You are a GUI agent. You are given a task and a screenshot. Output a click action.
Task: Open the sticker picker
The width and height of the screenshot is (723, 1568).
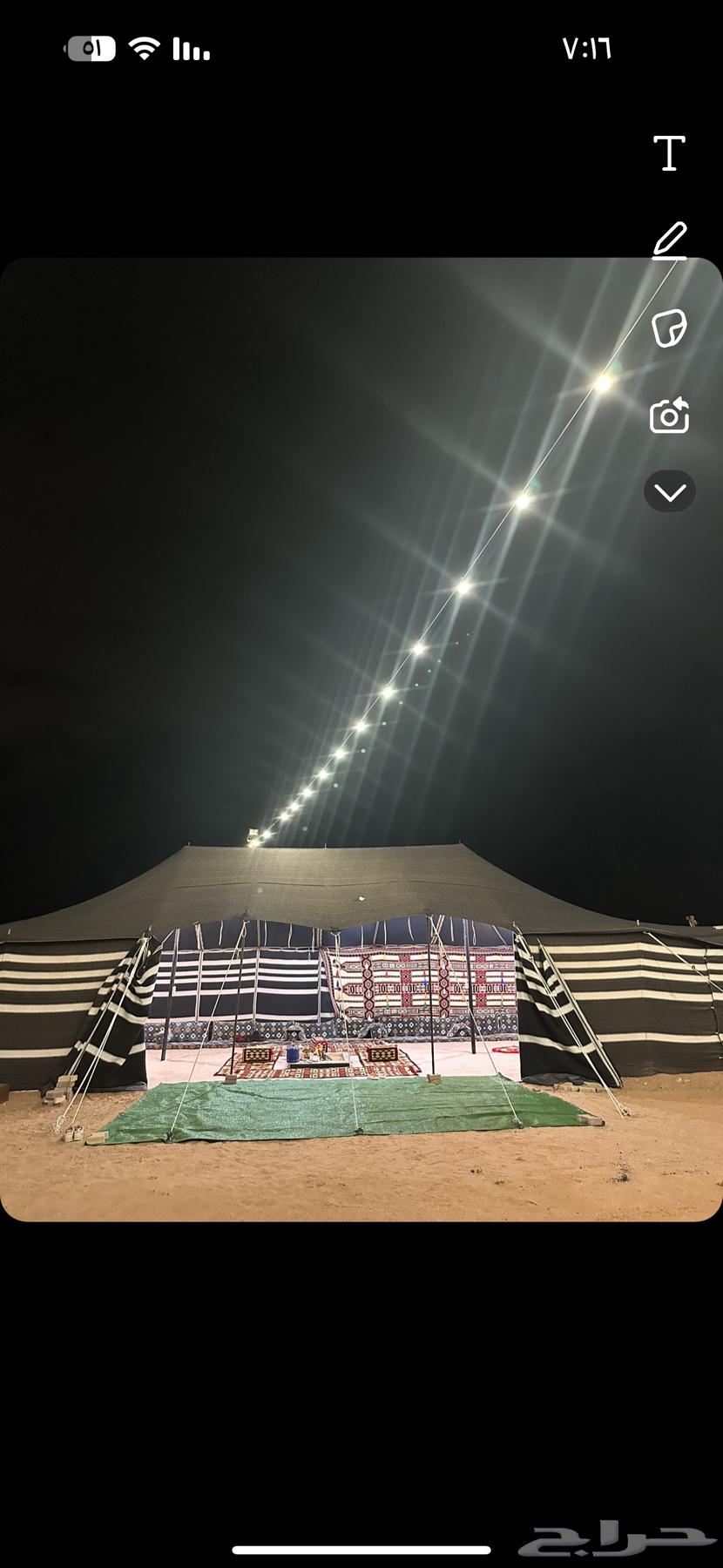pos(669,328)
